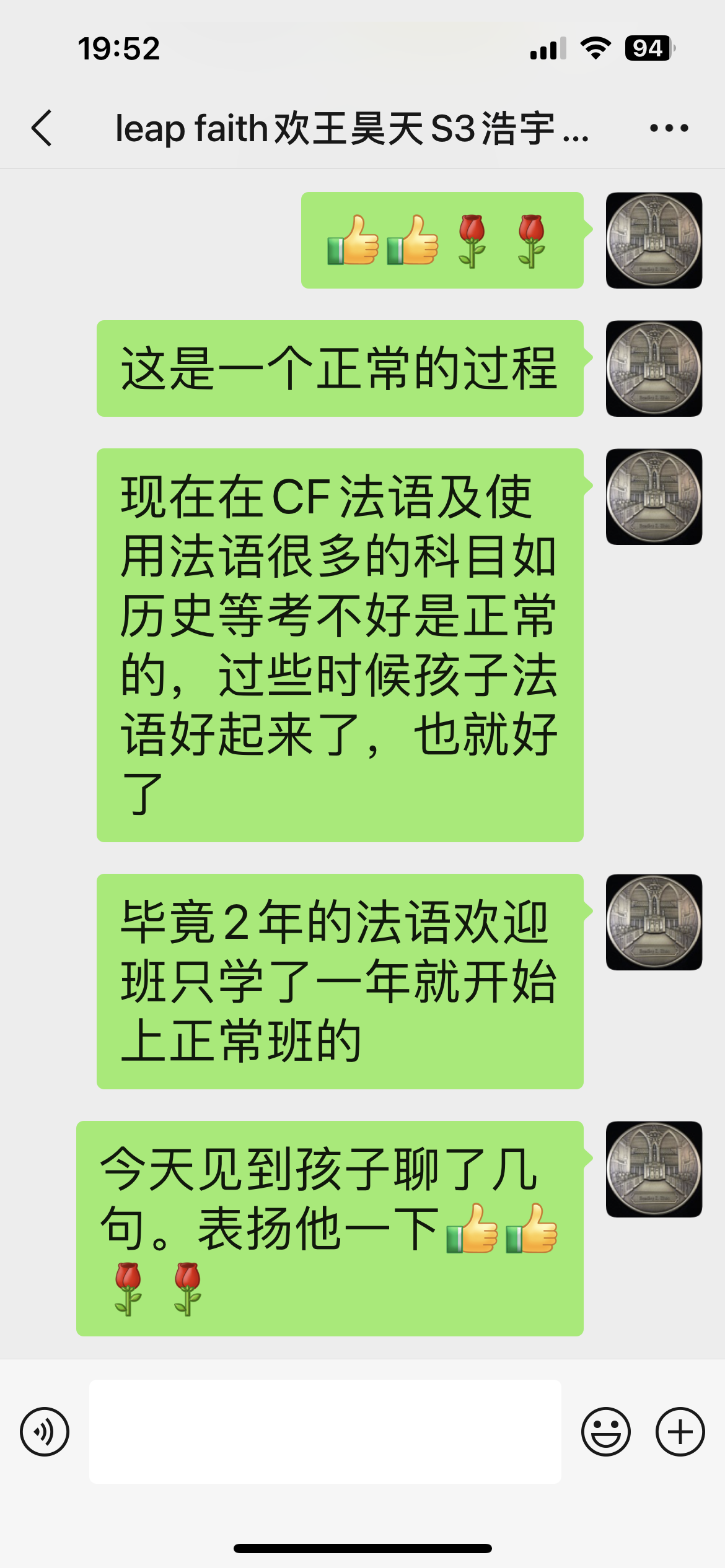
Task: Open the group chat options menu
Action: tap(669, 128)
